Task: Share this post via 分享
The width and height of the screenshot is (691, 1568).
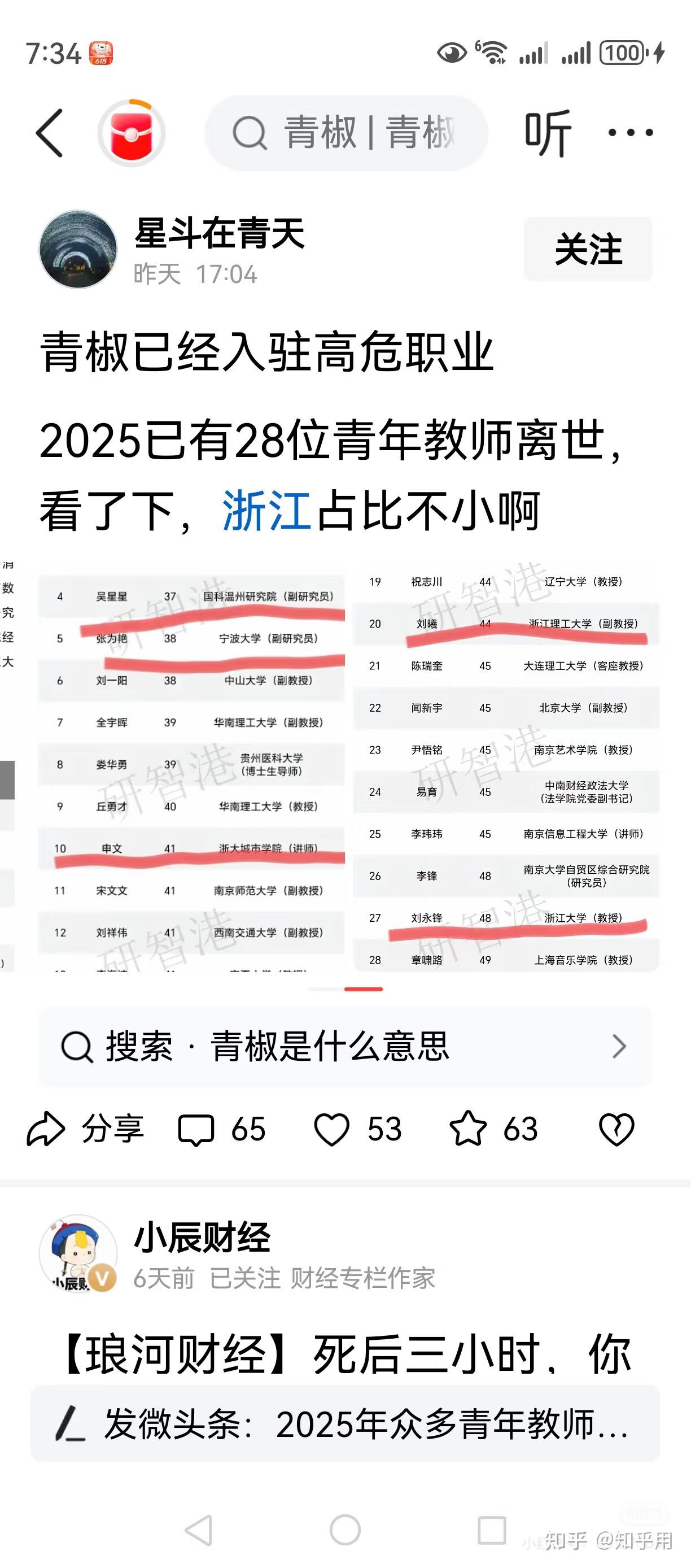Action: (85, 1129)
